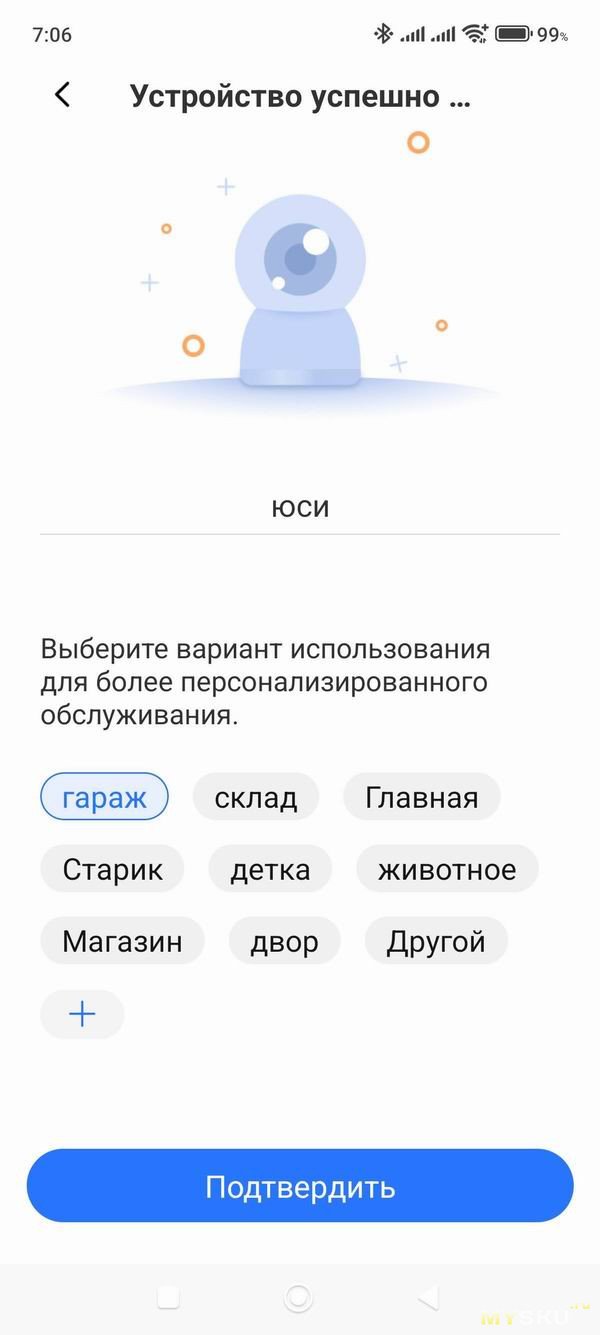600x1335 pixels.
Task: Go to the home screen via navigation bar
Action: (x=298, y=1297)
